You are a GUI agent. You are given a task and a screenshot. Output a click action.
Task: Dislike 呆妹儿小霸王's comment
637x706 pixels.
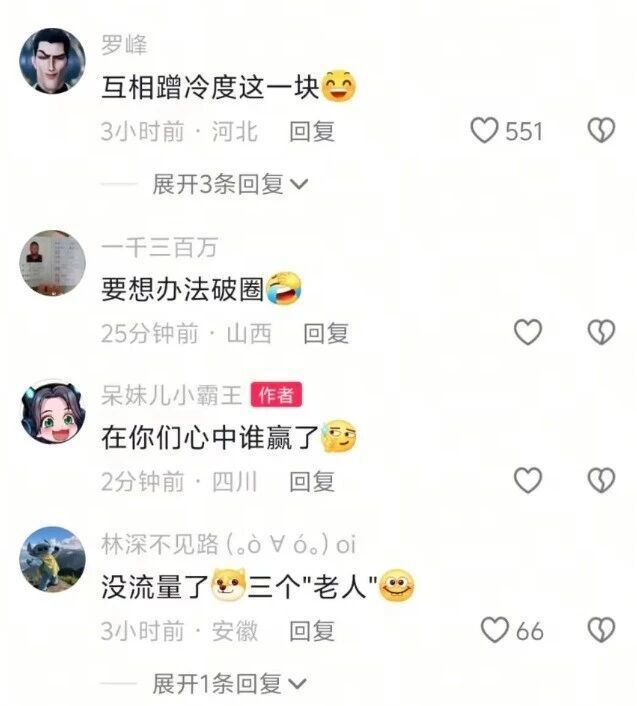click(x=600, y=482)
